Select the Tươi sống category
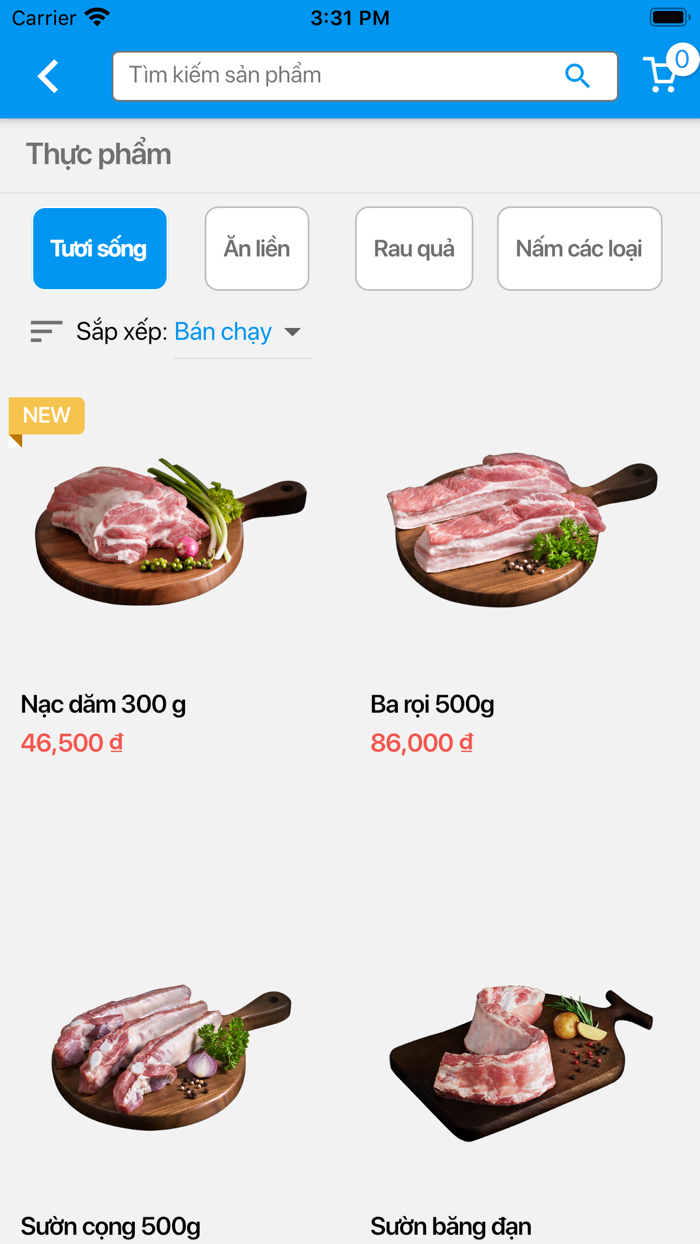 click(99, 249)
